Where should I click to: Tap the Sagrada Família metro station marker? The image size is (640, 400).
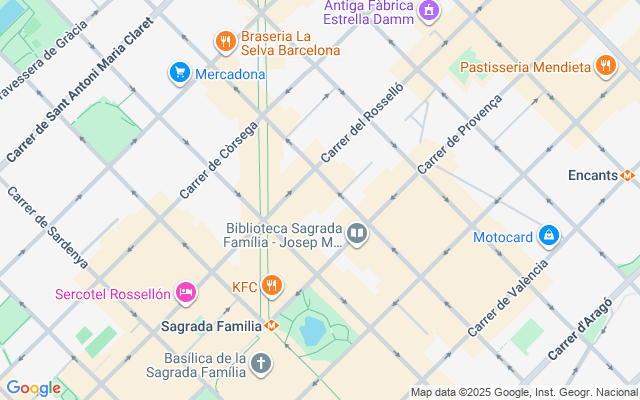pyautogui.click(x=271, y=326)
